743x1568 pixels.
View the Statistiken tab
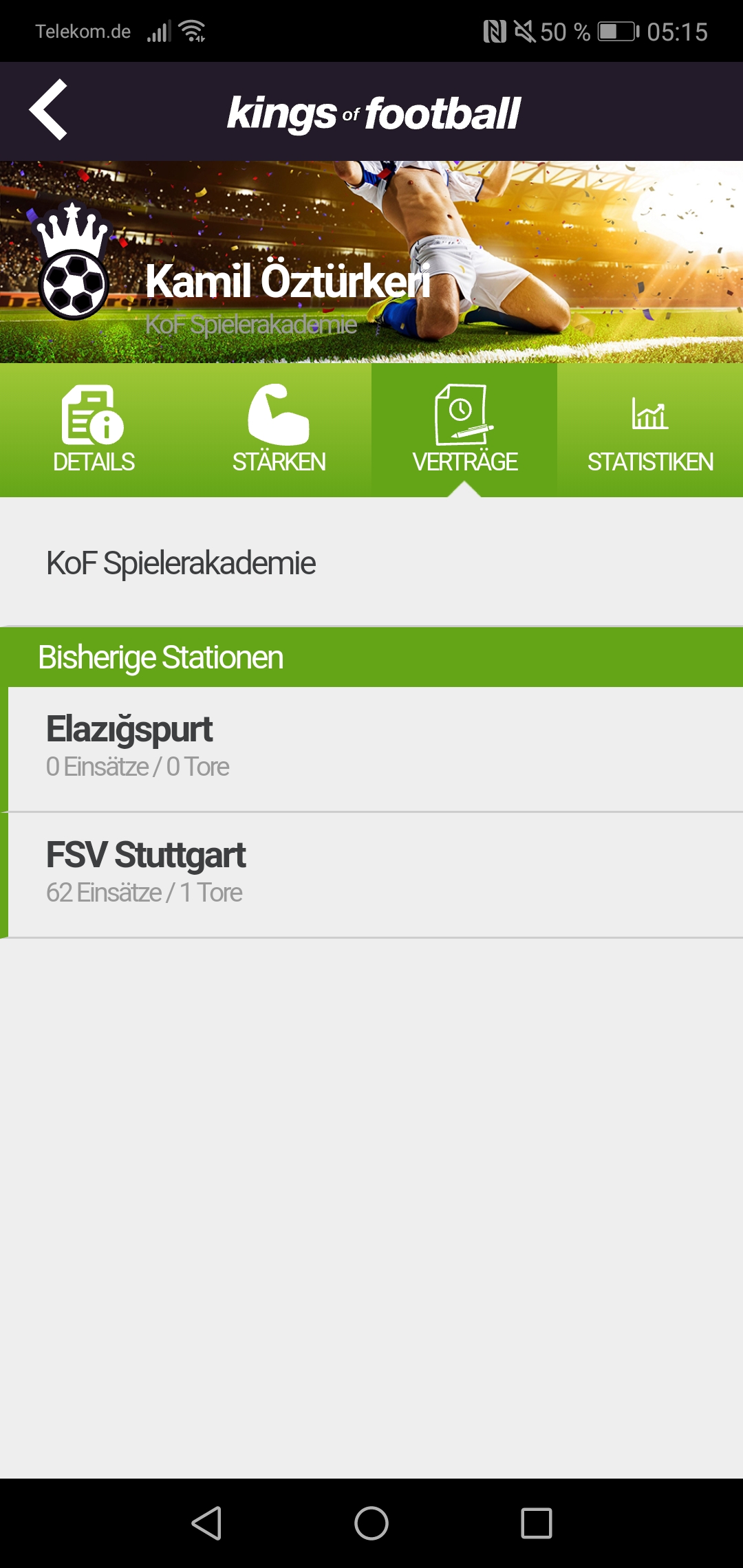tap(650, 430)
